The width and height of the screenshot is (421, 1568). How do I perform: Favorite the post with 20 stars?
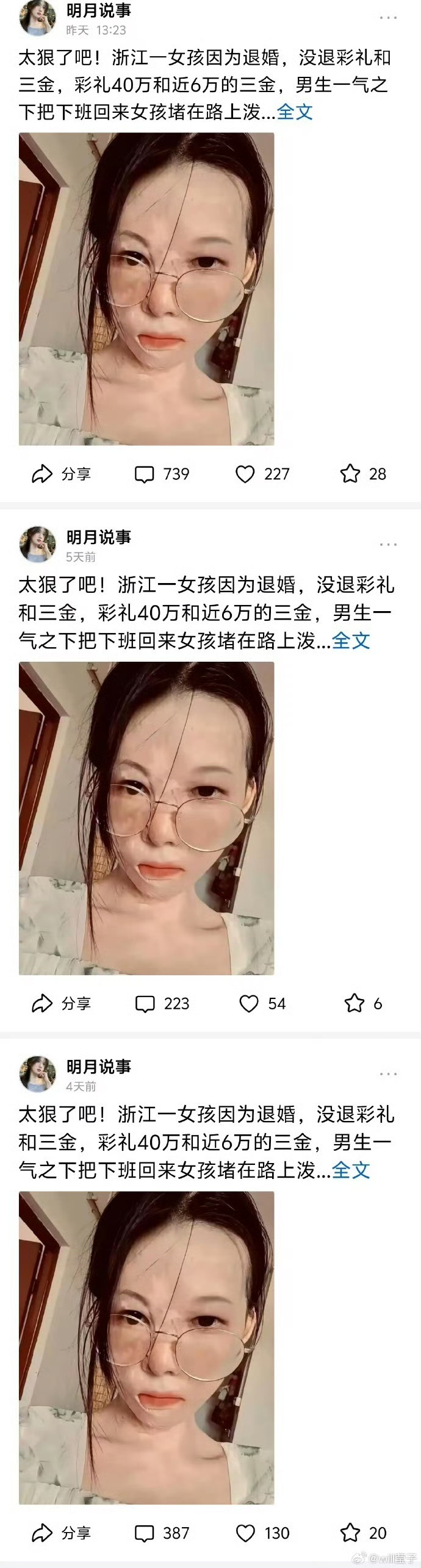pos(363,1533)
